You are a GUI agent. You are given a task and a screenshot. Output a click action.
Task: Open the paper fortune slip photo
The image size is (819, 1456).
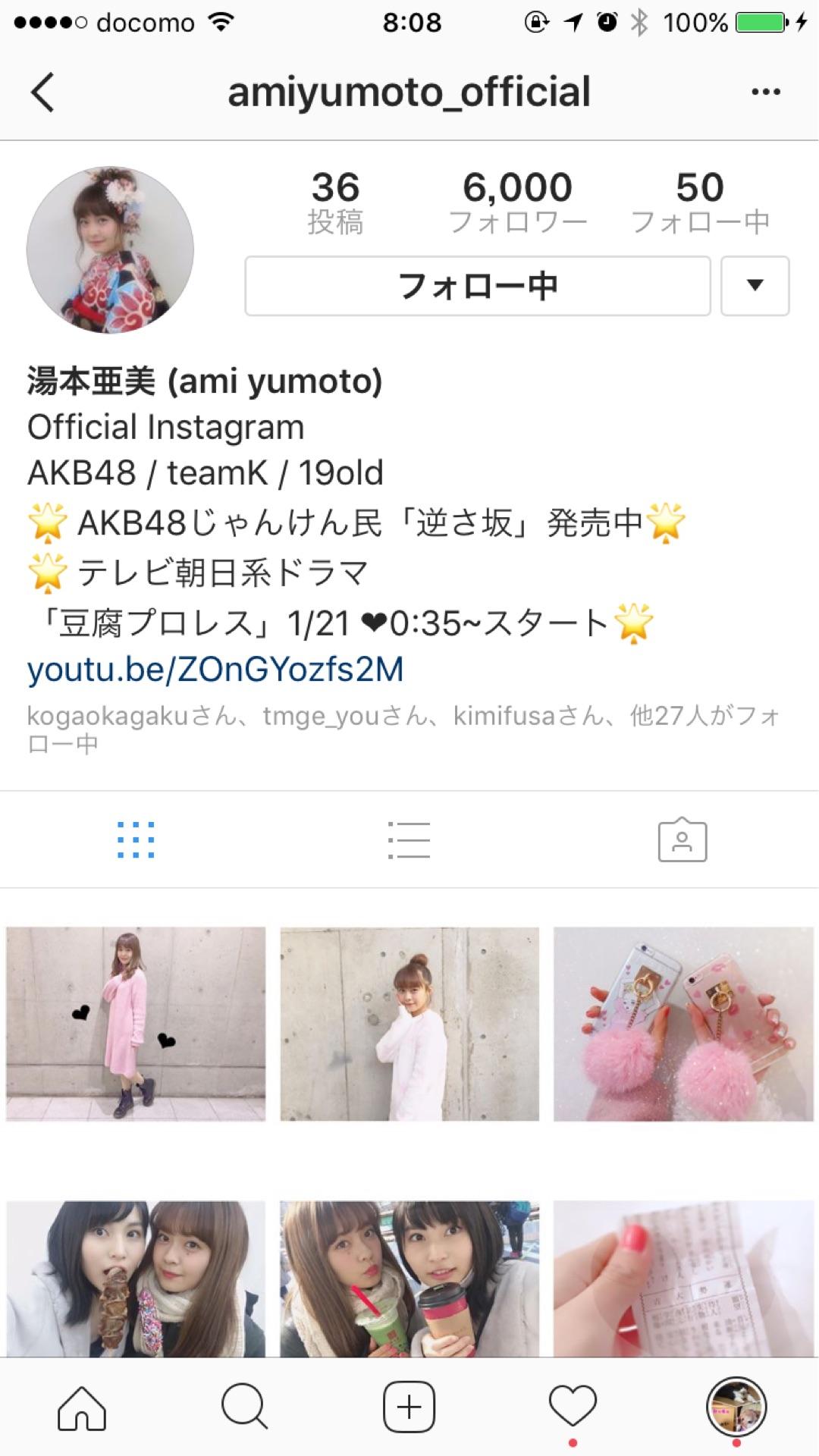[683, 1279]
